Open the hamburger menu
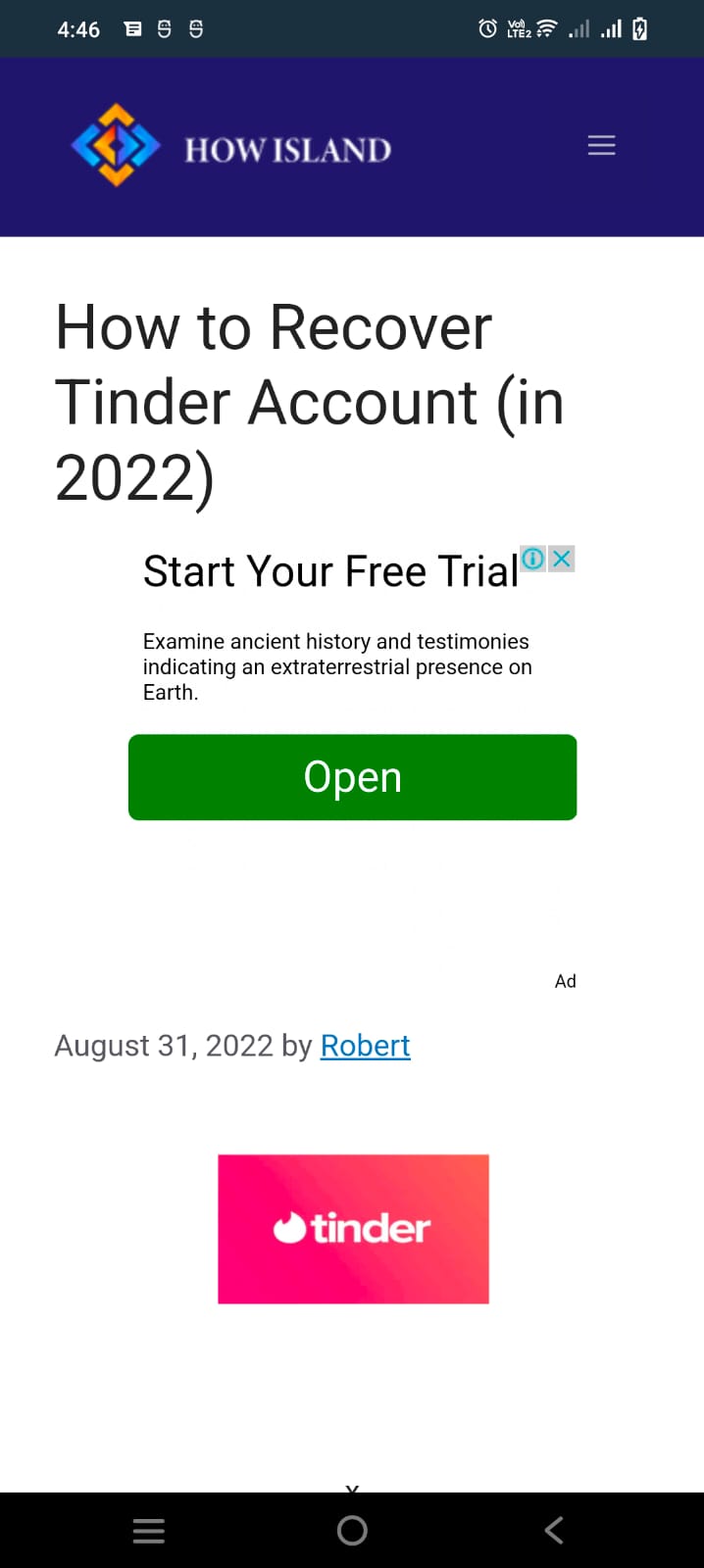 (x=601, y=145)
